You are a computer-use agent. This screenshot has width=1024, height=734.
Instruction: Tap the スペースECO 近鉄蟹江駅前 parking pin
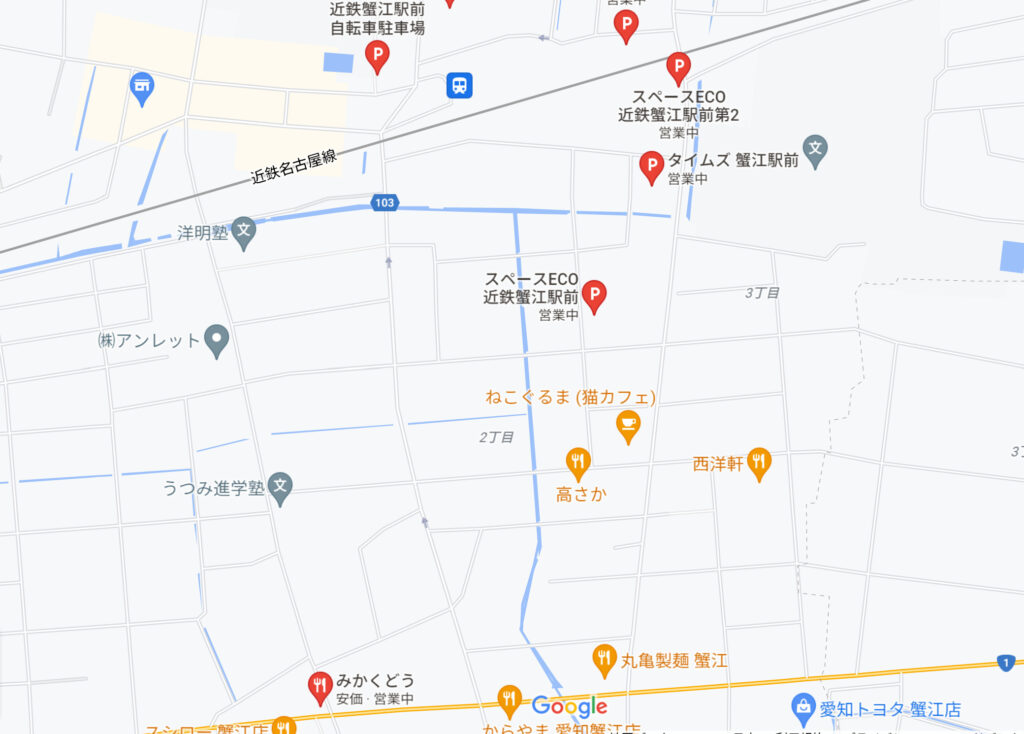595,294
